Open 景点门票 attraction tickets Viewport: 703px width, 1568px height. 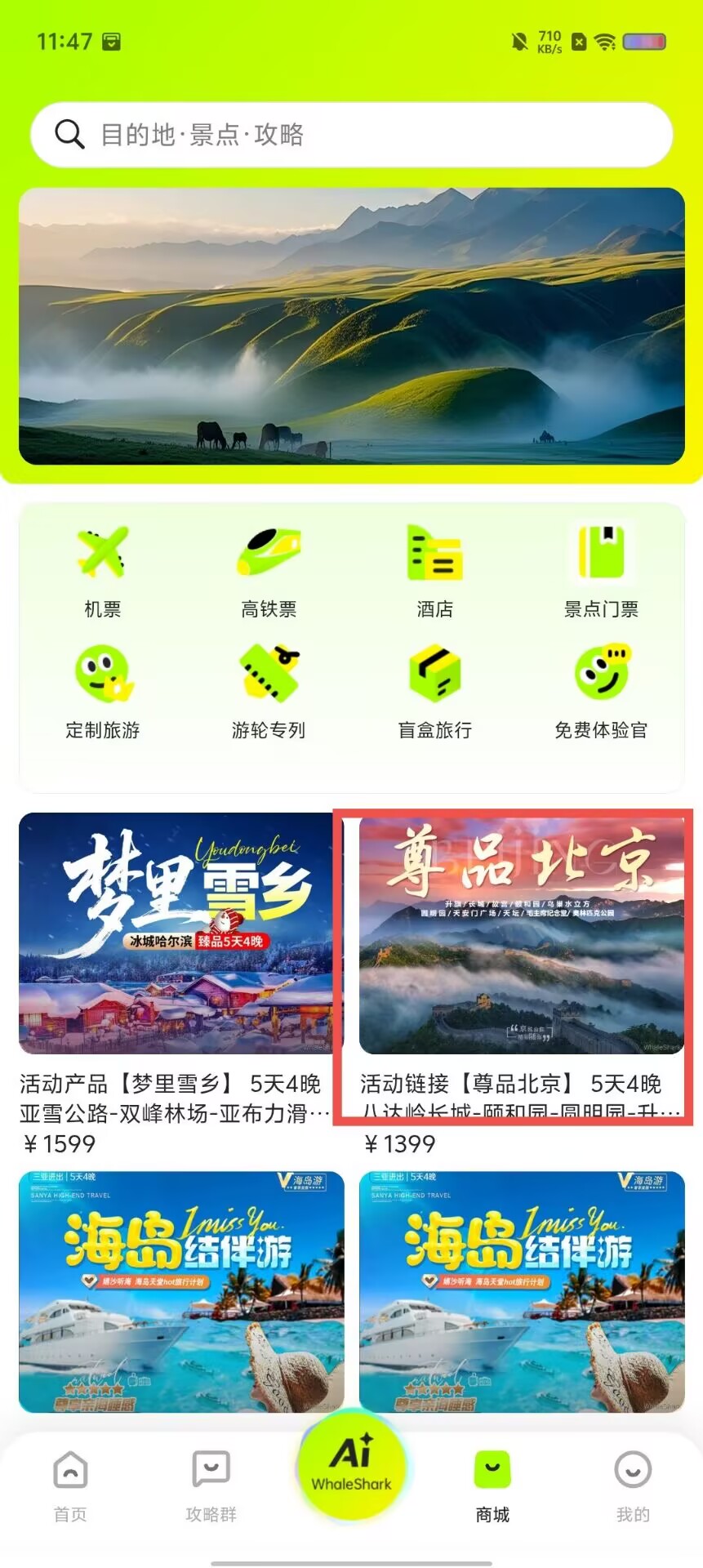click(x=601, y=572)
